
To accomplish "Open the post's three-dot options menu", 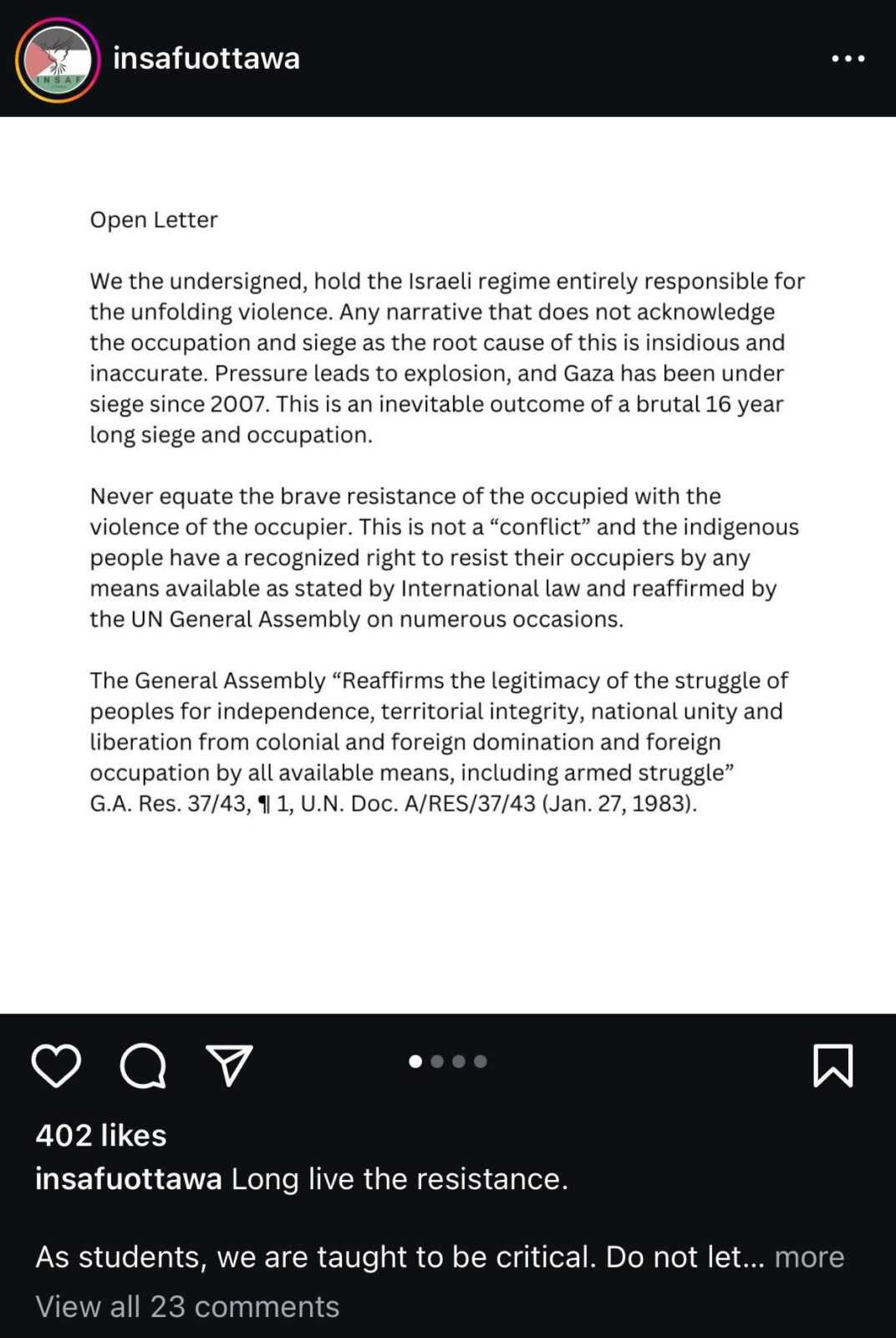I will (848, 59).
